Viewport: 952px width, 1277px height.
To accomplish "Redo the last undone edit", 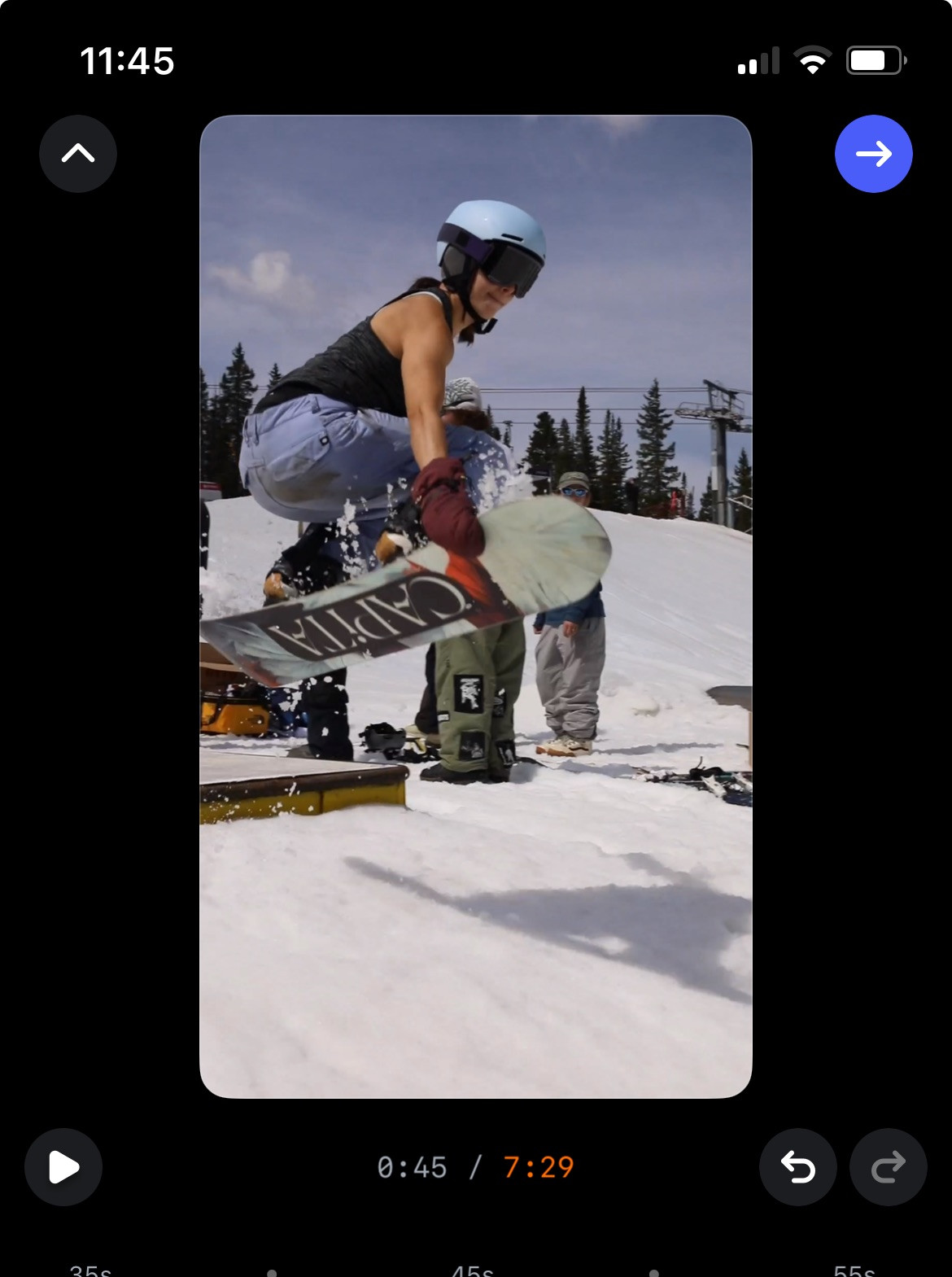I will click(x=888, y=1167).
